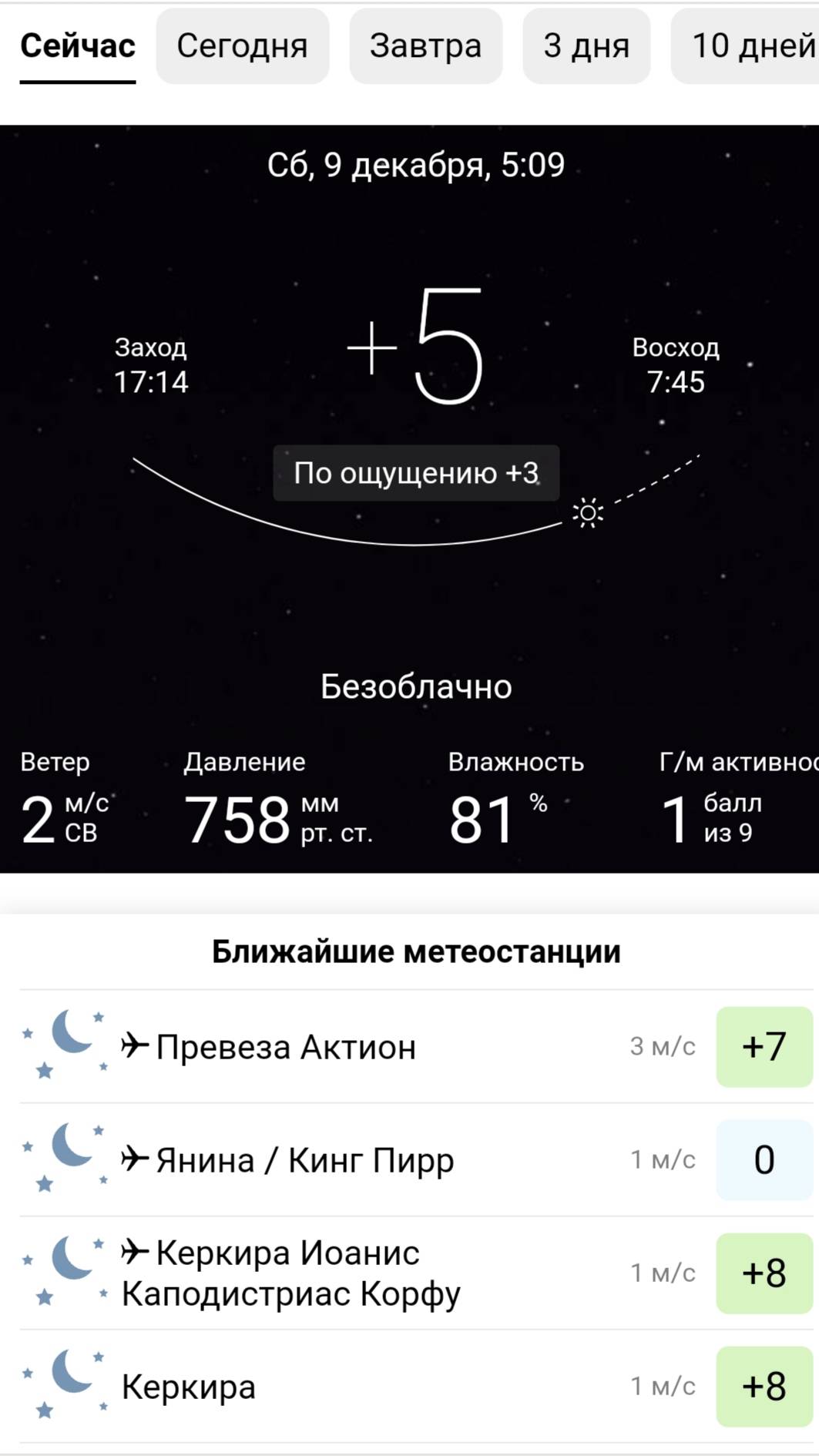This screenshot has width=819, height=1456.
Task: Open the Превеза Актион weather station
Action: [416, 1046]
